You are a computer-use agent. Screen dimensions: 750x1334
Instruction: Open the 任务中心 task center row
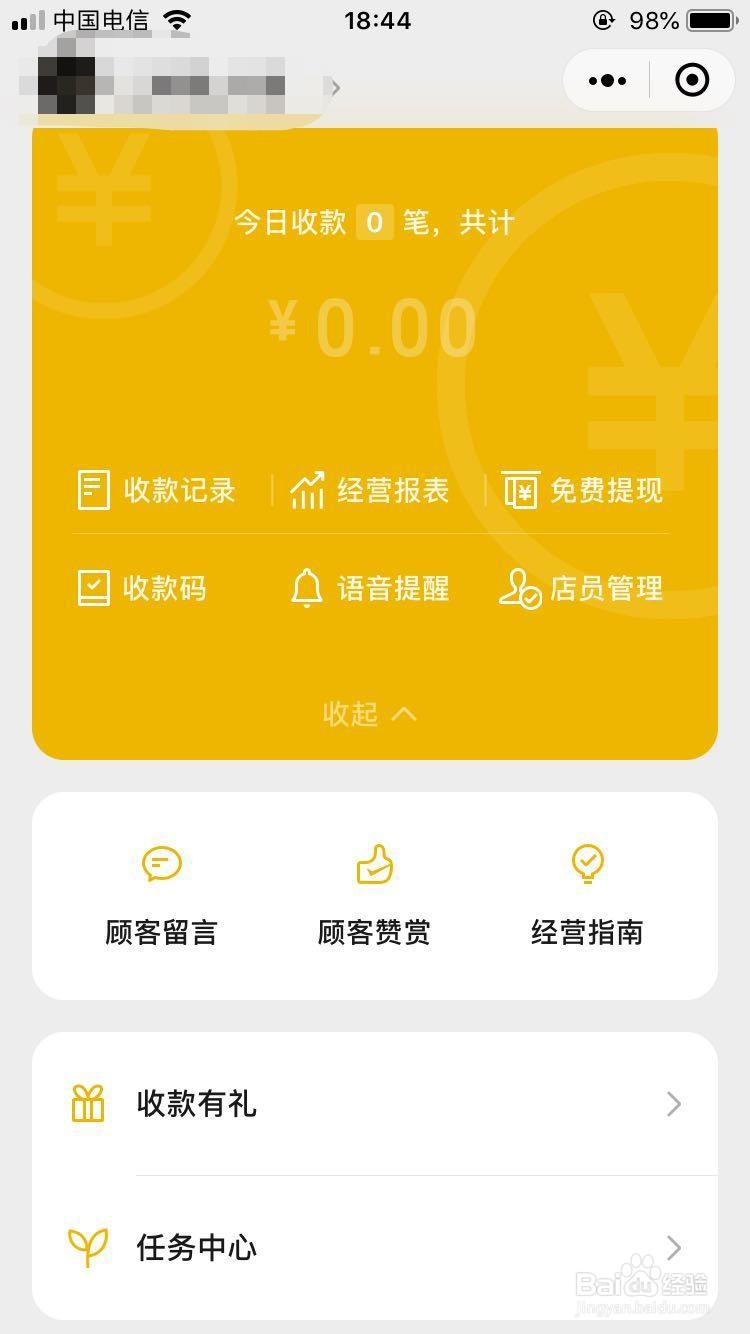pyautogui.click(x=375, y=1247)
